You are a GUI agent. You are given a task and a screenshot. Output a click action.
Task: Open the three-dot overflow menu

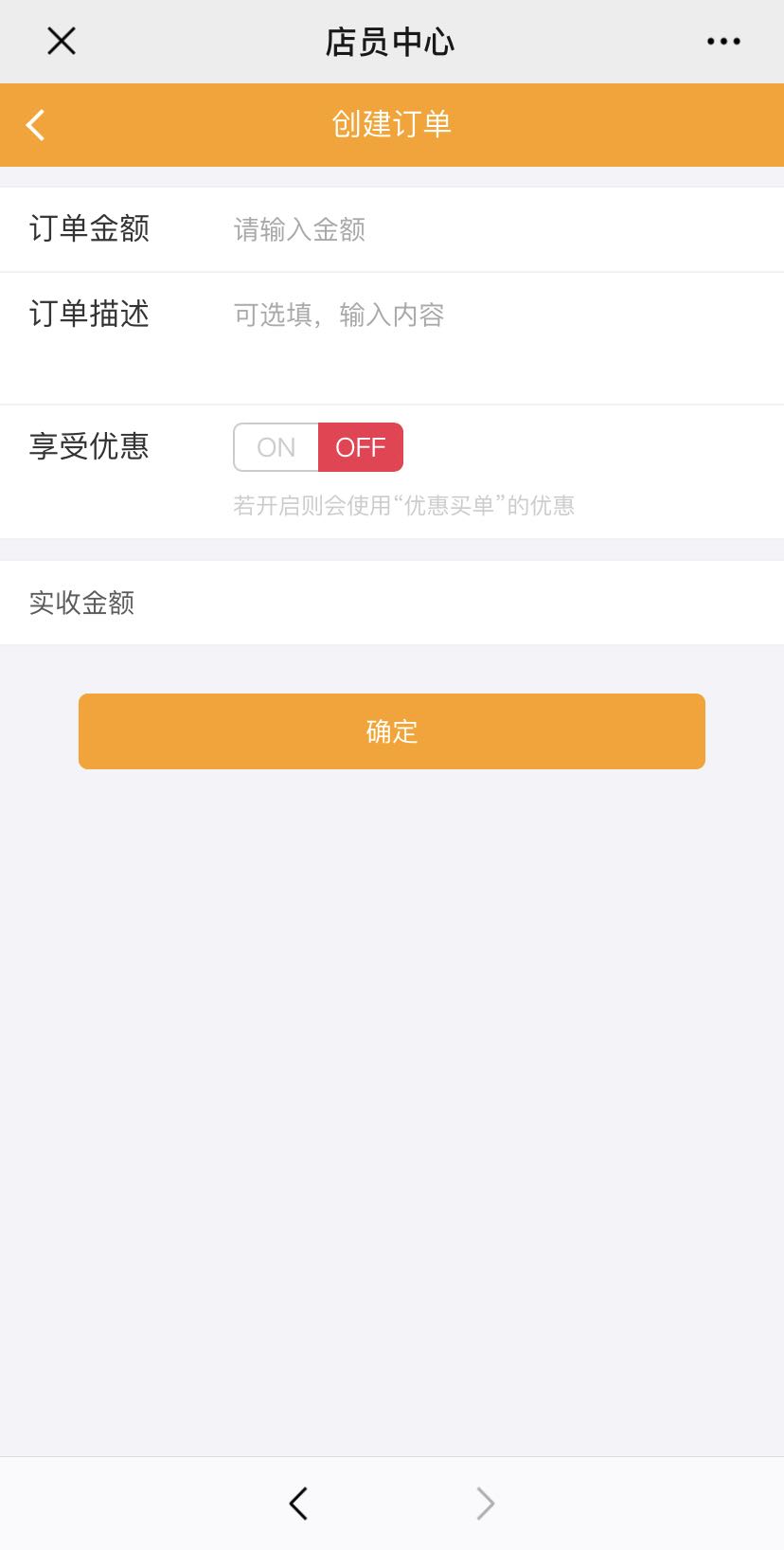coord(723,41)
